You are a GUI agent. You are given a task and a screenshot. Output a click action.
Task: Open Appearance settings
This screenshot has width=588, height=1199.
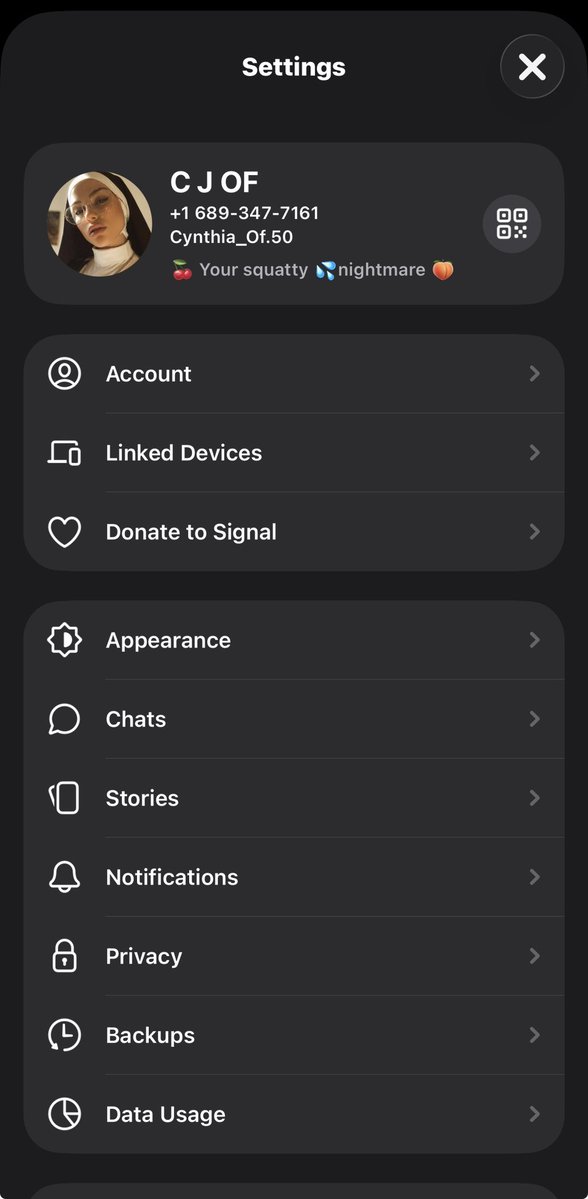(294, 640)
